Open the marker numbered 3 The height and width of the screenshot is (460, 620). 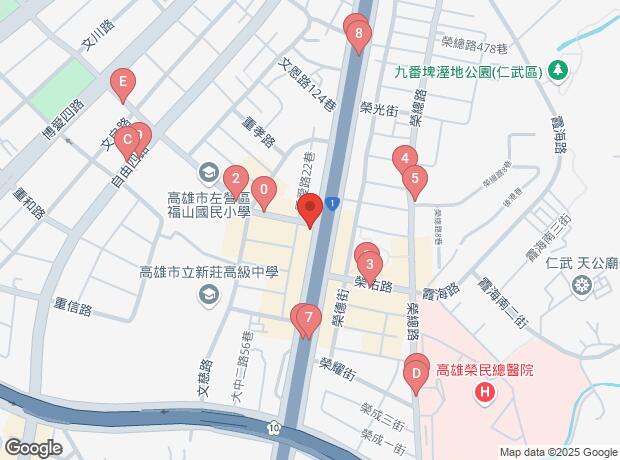click(x=370, y=266)
